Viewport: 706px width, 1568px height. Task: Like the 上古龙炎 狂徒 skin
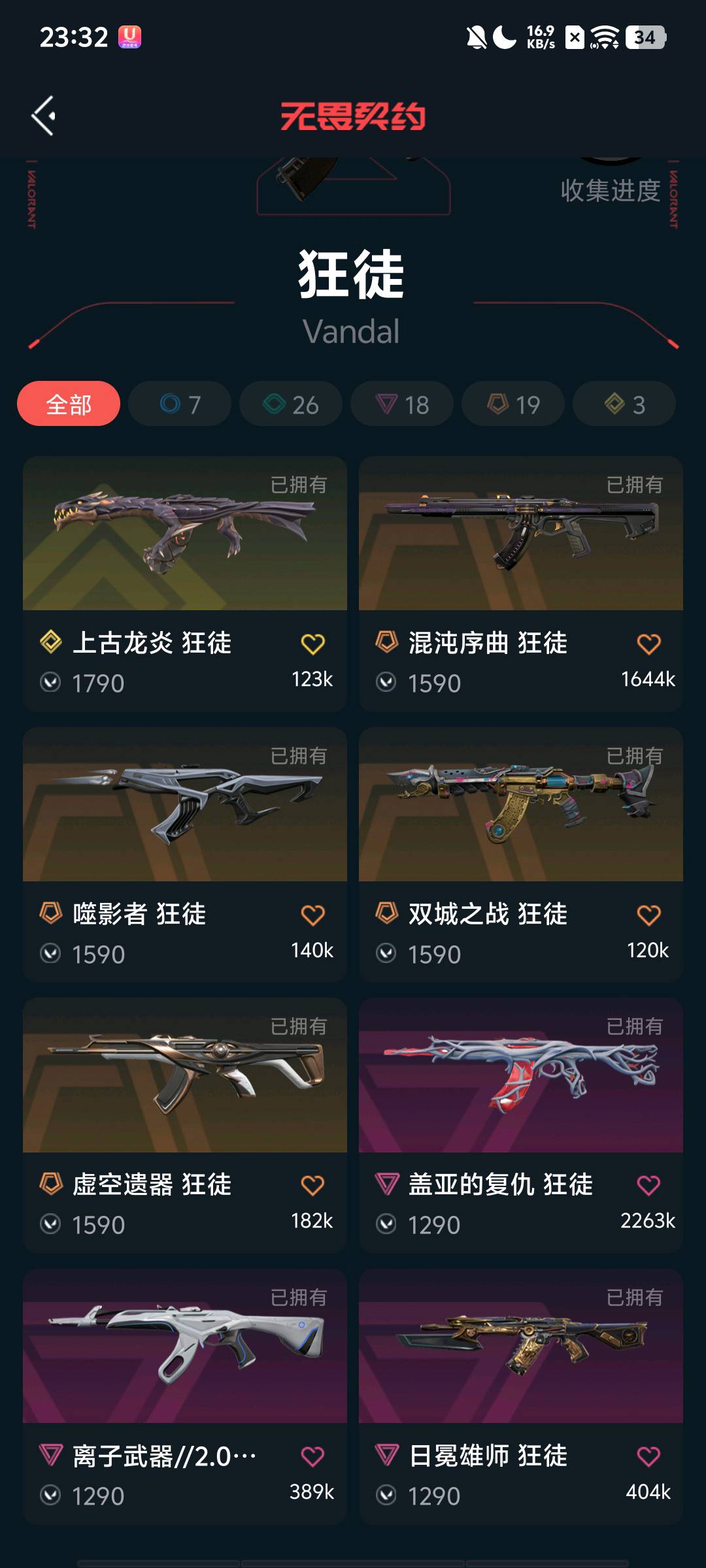point(312,644)
